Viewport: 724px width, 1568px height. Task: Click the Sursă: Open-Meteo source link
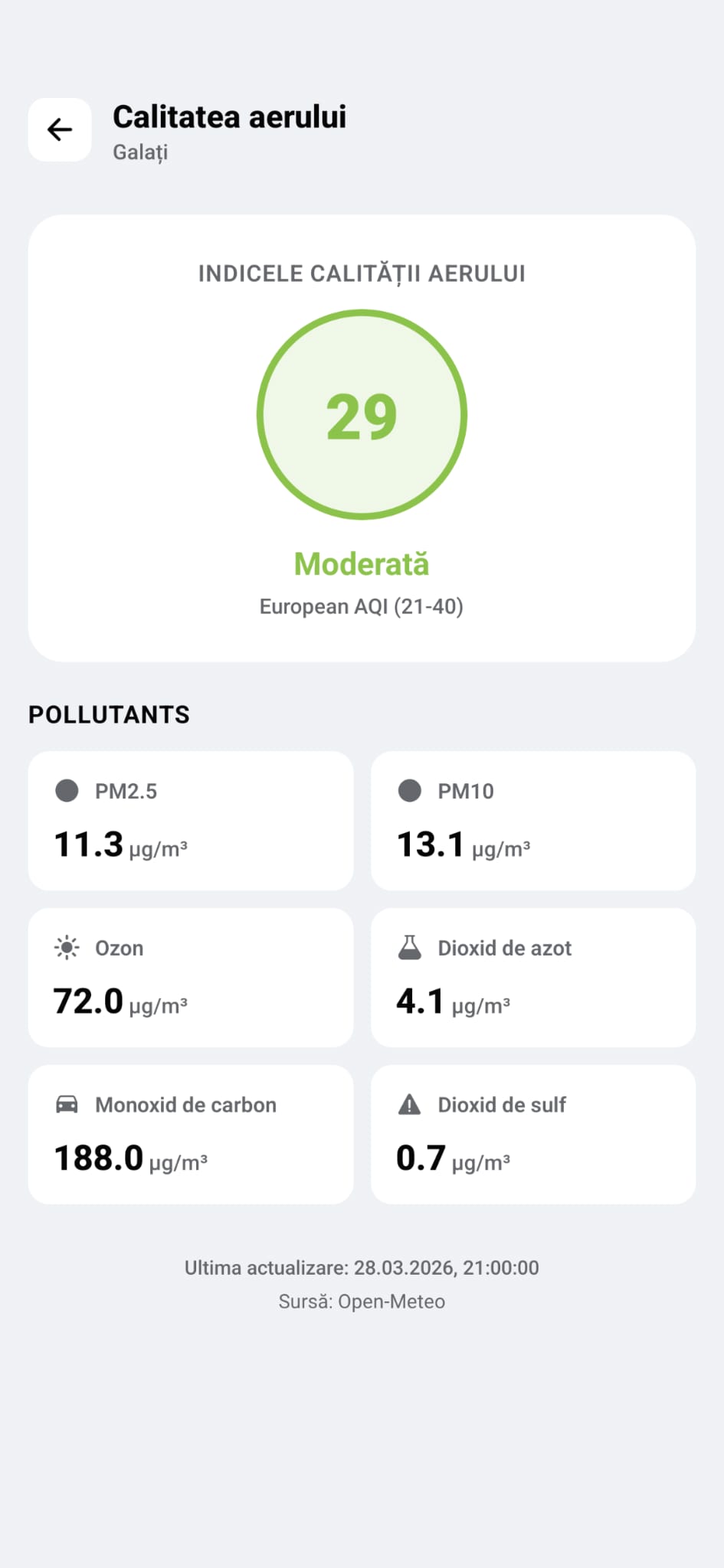tap(362, 1301)
